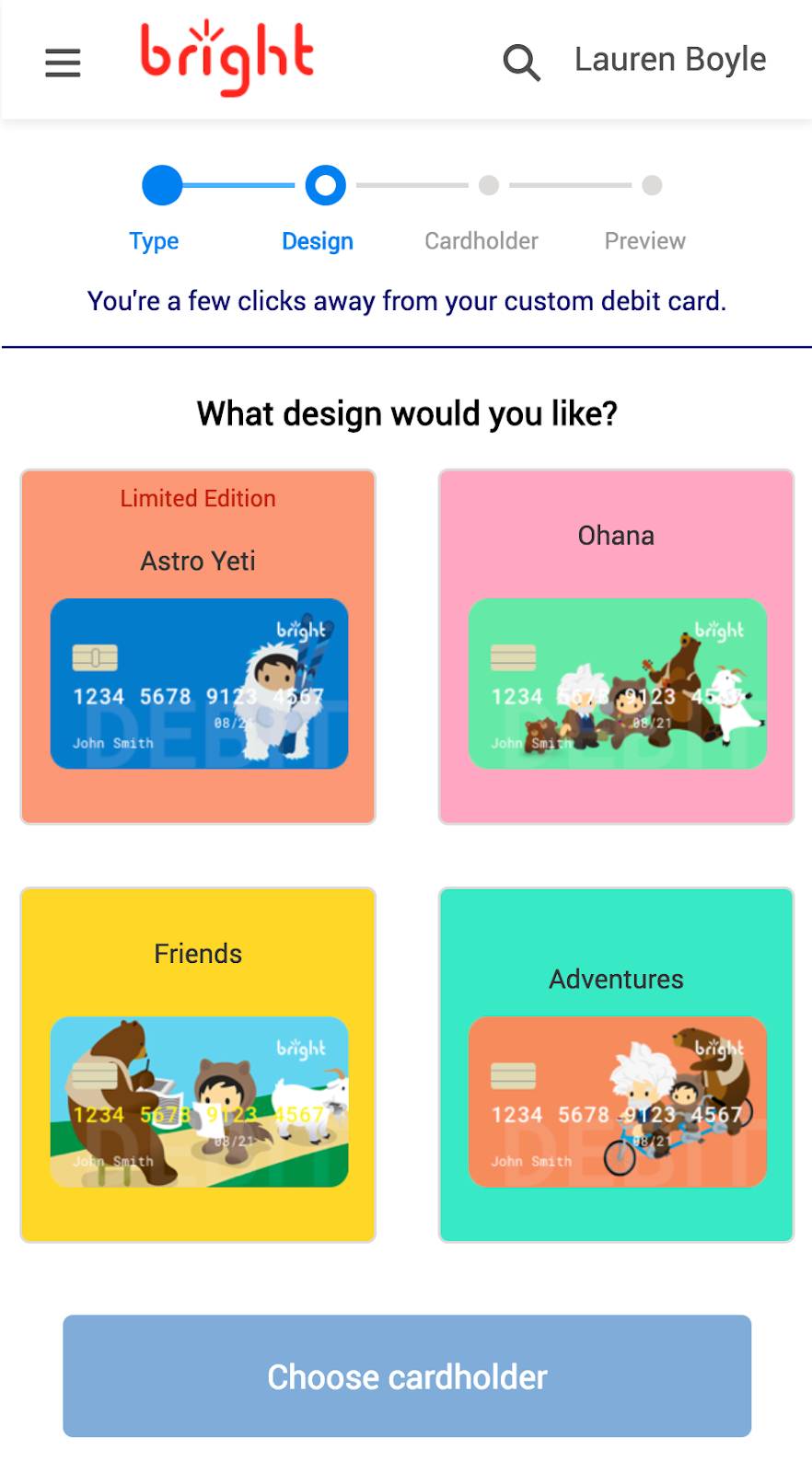Open Lauren Boyle's account name
The image size is (812, 1473).
pyautogui.click(x=670, y=60)
